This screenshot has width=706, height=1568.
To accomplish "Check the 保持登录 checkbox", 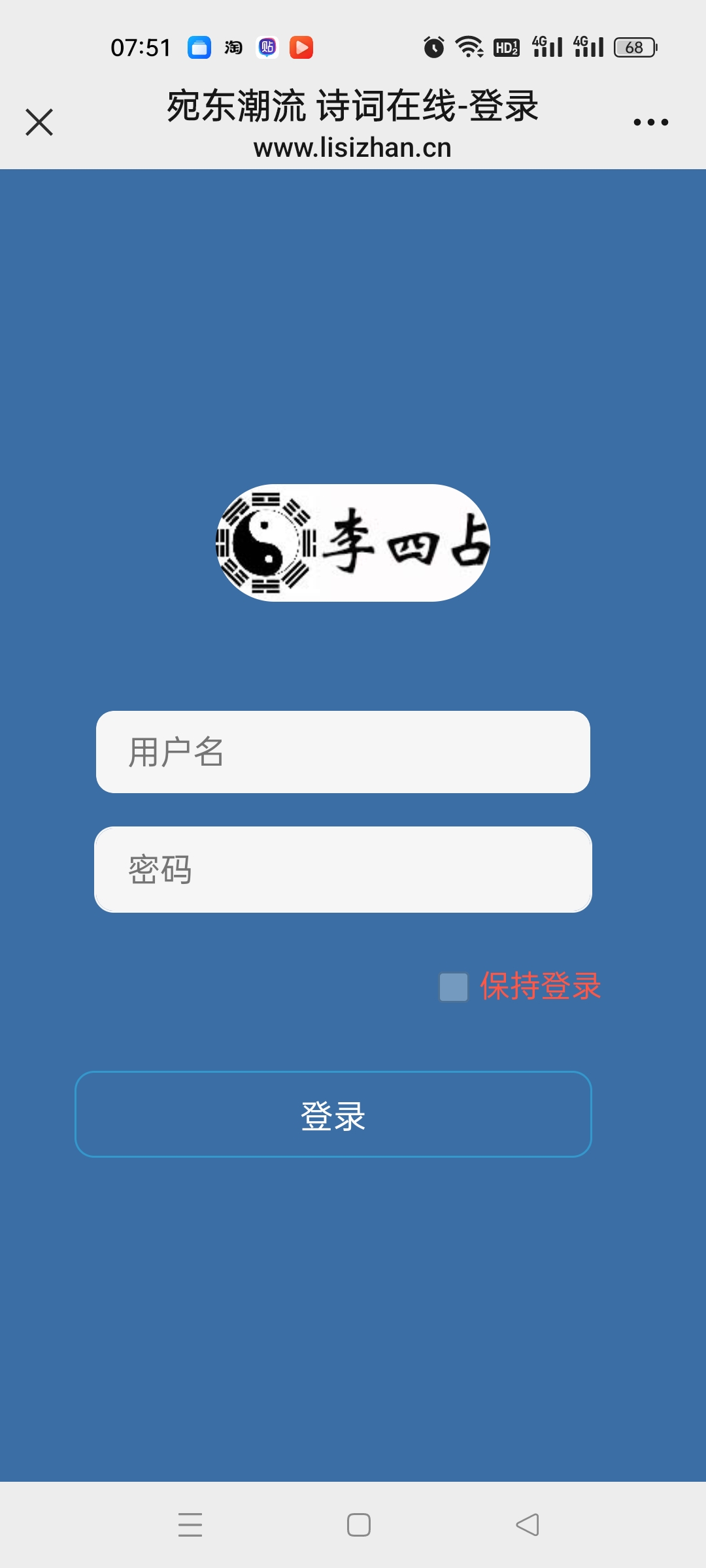I will [454, 987].
